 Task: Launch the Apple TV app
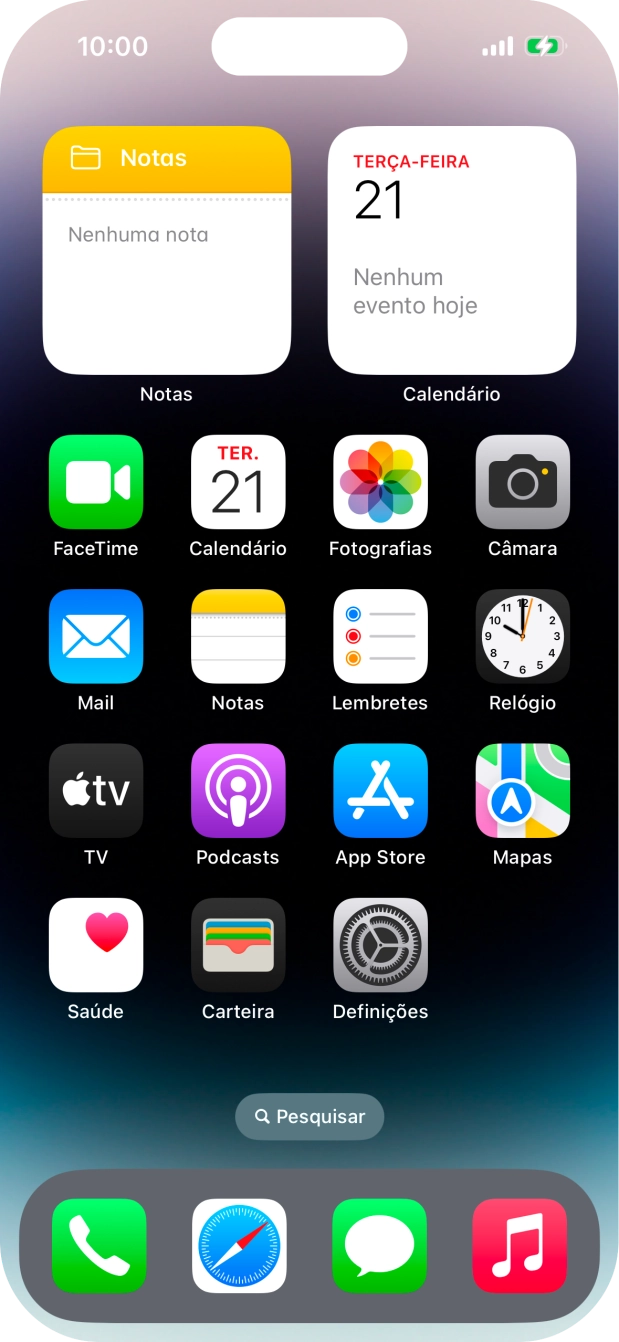96,790
